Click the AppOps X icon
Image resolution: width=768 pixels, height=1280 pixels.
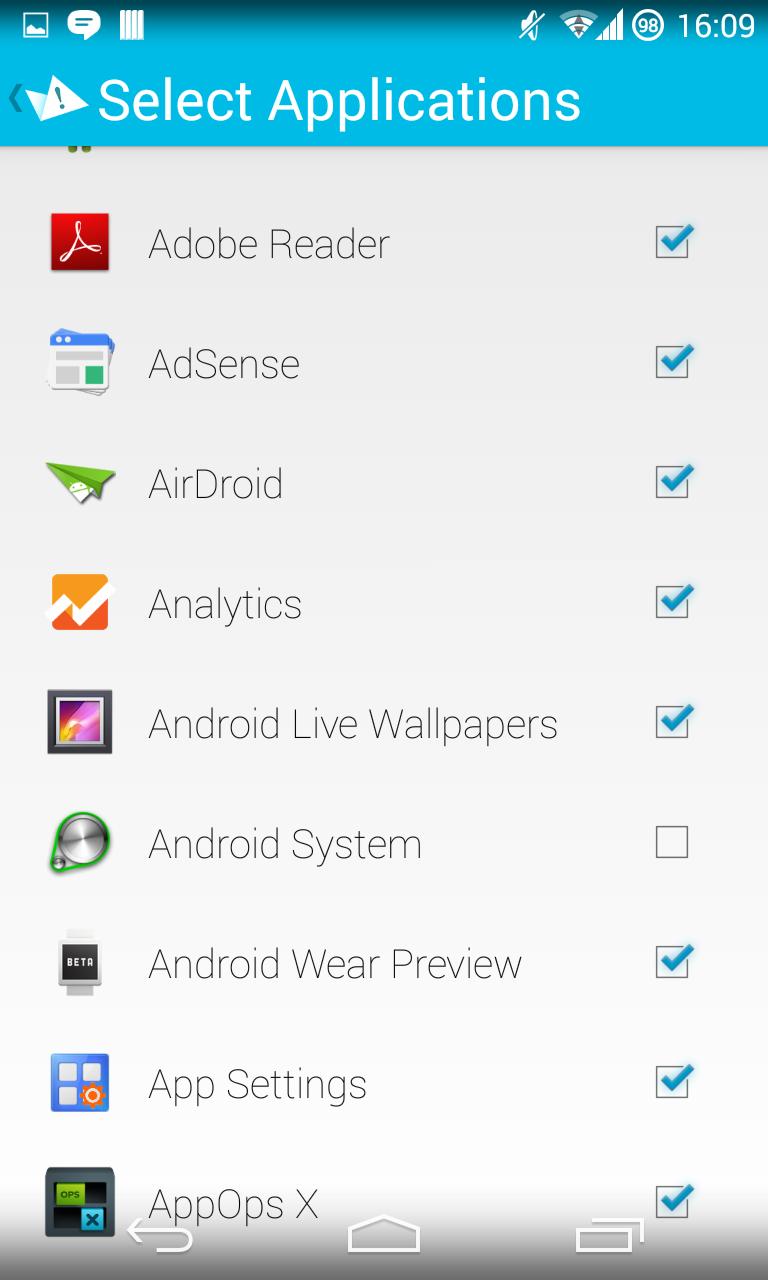[x=79, y=1202]
